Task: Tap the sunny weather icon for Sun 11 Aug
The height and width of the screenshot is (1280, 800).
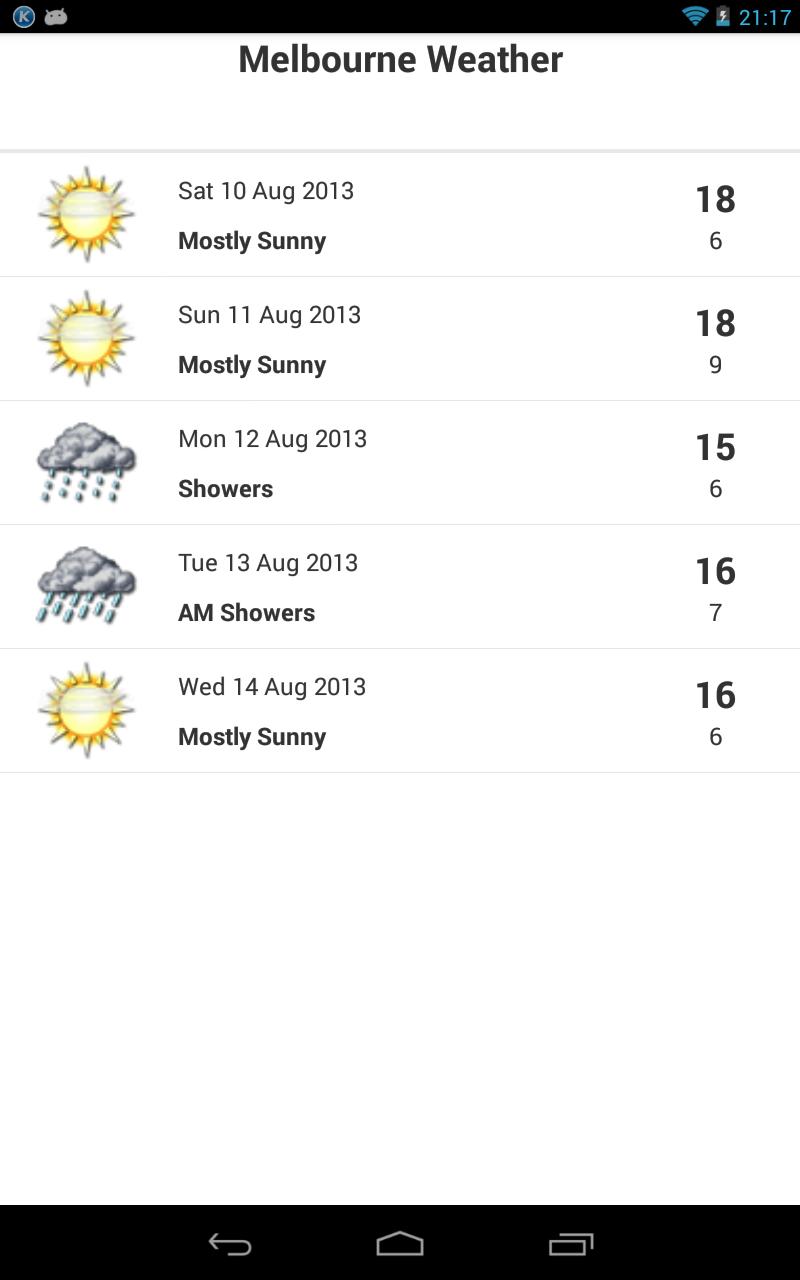Action: pyautogui.click(x=86, y=337)
